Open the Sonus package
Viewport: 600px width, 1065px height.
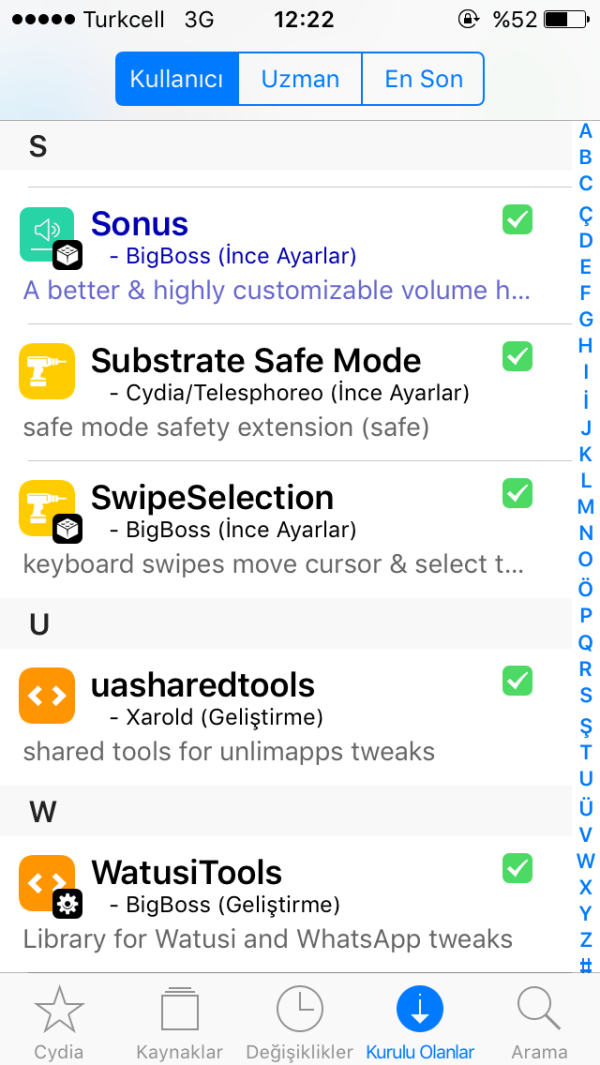pos(280,255)
